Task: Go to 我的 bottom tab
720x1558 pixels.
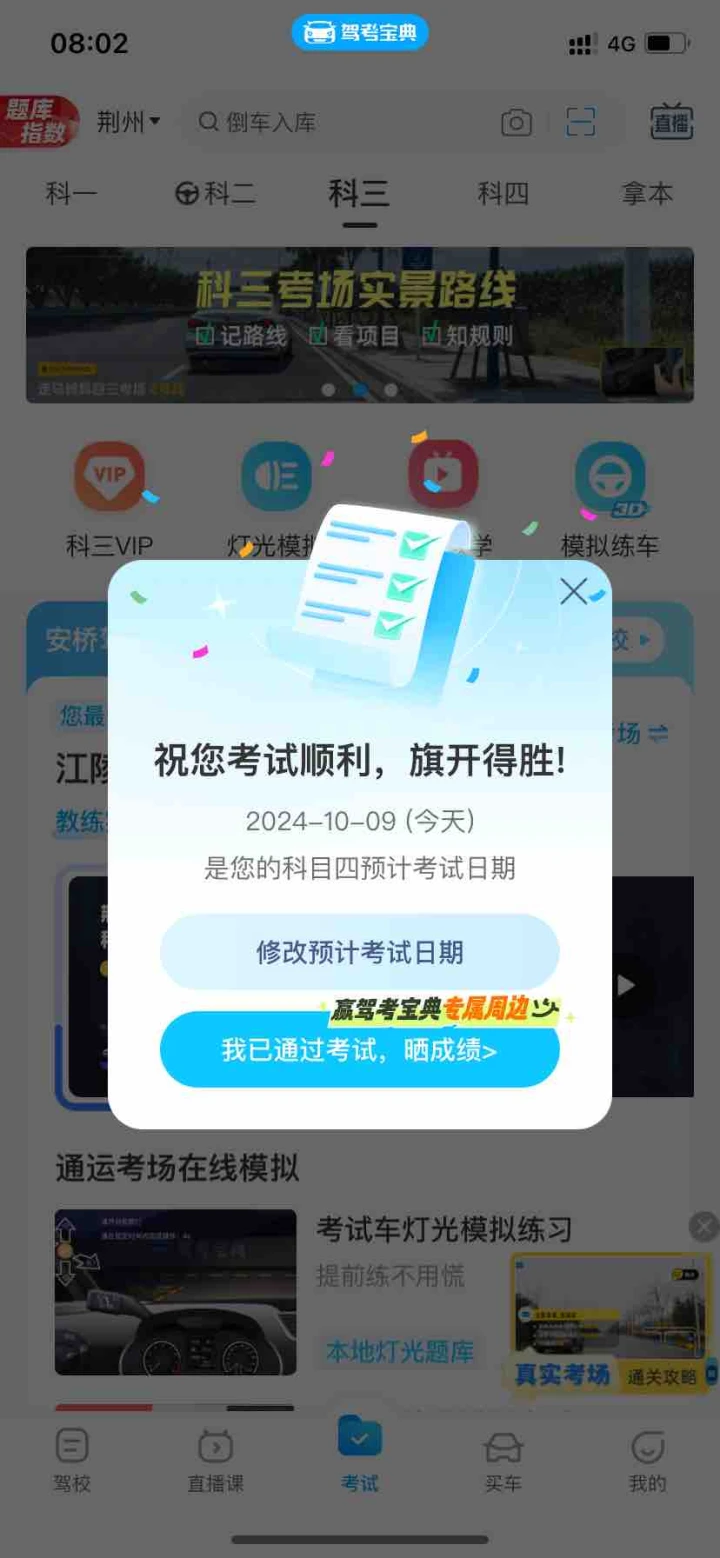Action: click(648, 1460)
